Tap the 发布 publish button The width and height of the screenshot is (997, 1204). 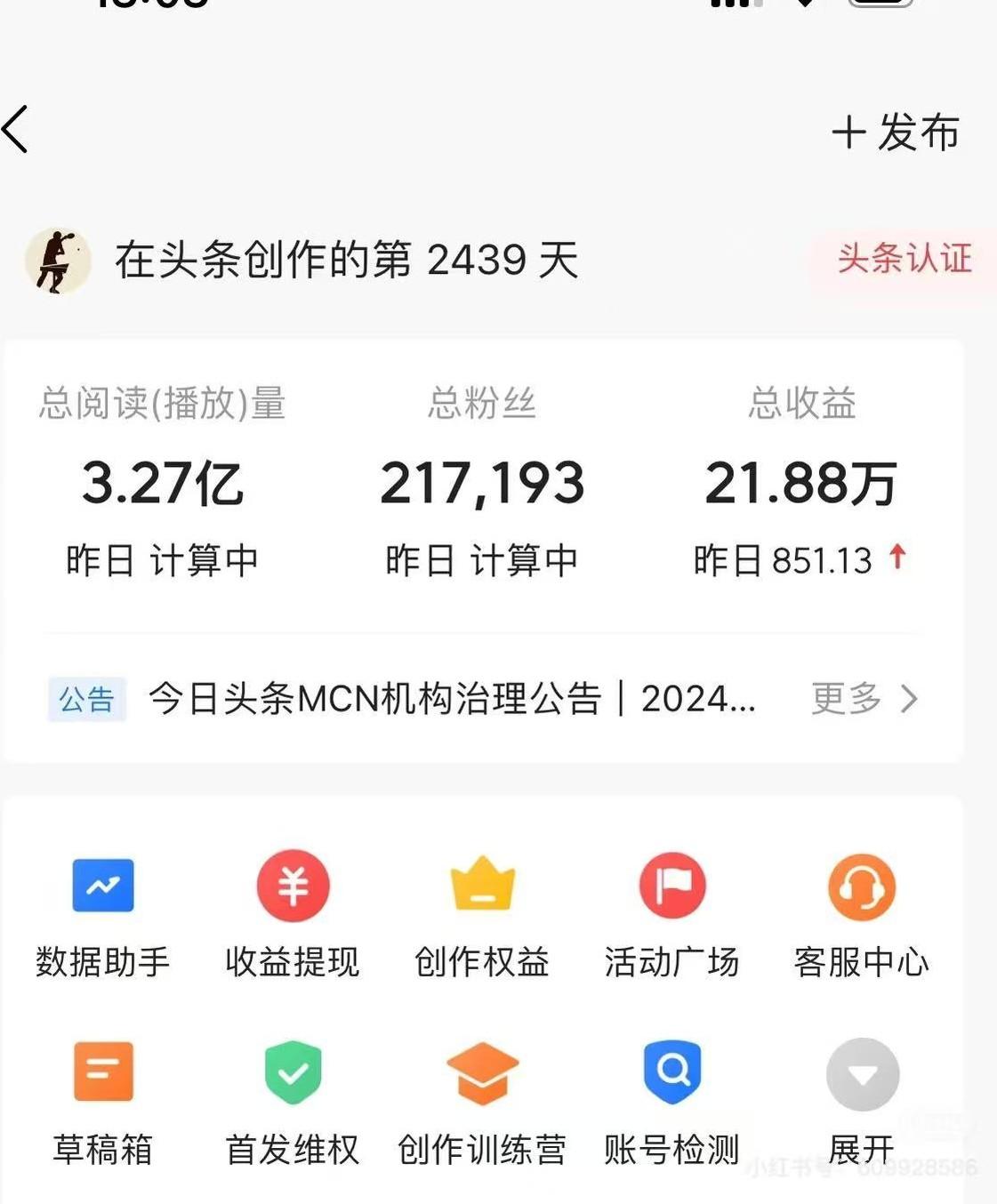tap(896, 132)
